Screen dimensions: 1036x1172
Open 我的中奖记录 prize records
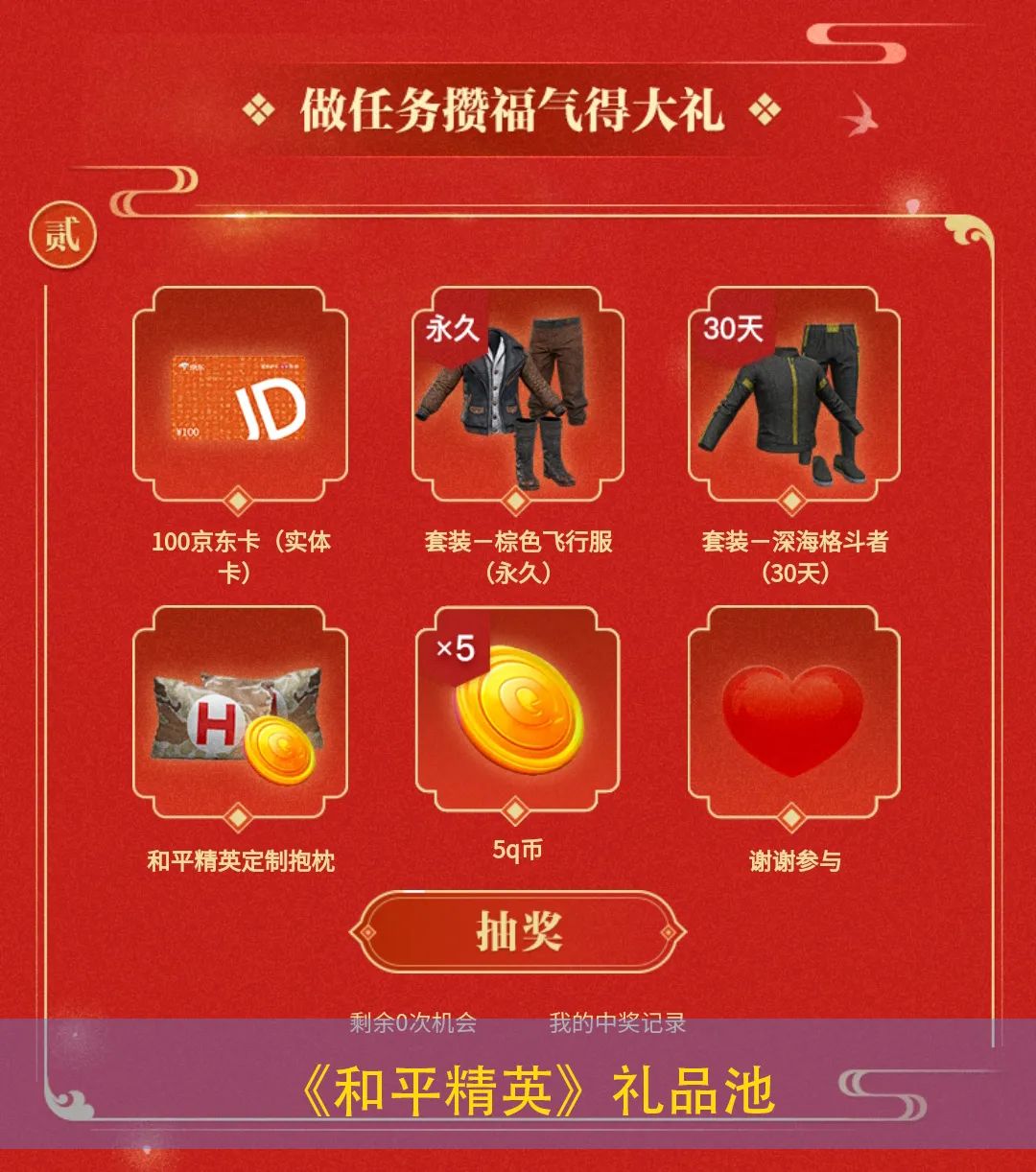(x=617, y=1022)
